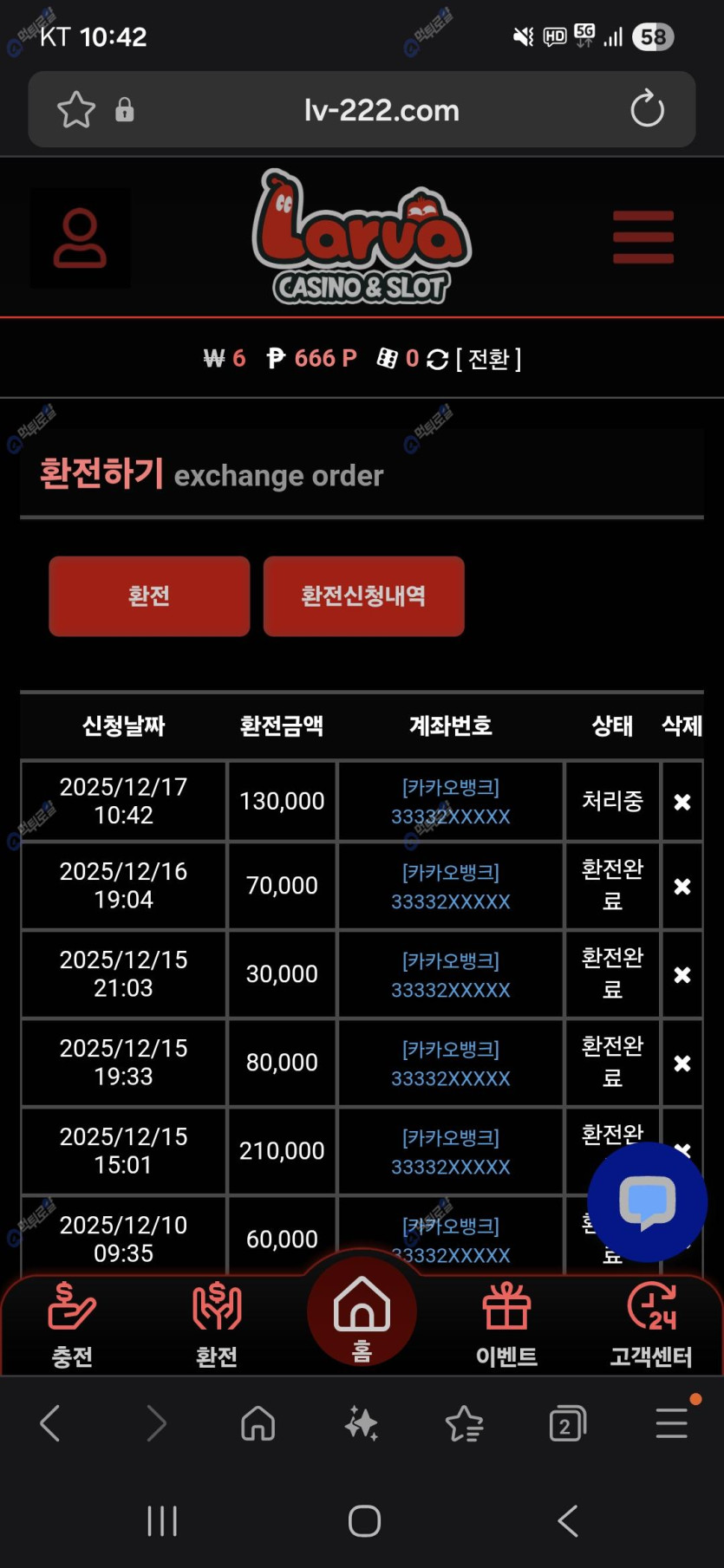This screenshot has width=724, height=1568.
Task: Go to the 충전 deposit tab
Action: click(x=72, y=1324)
